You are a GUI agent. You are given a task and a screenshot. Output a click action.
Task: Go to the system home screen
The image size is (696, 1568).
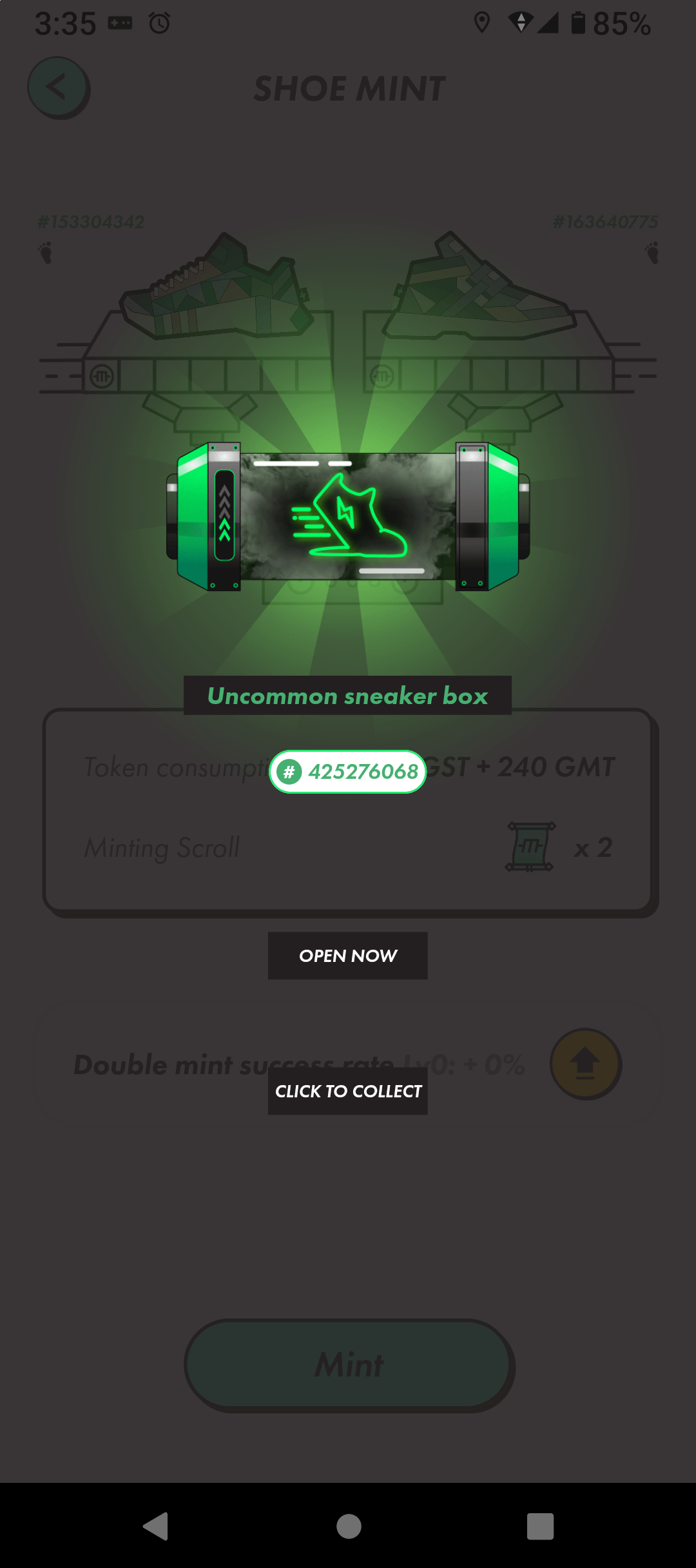pyautogui.click(x=349, y=1526)
